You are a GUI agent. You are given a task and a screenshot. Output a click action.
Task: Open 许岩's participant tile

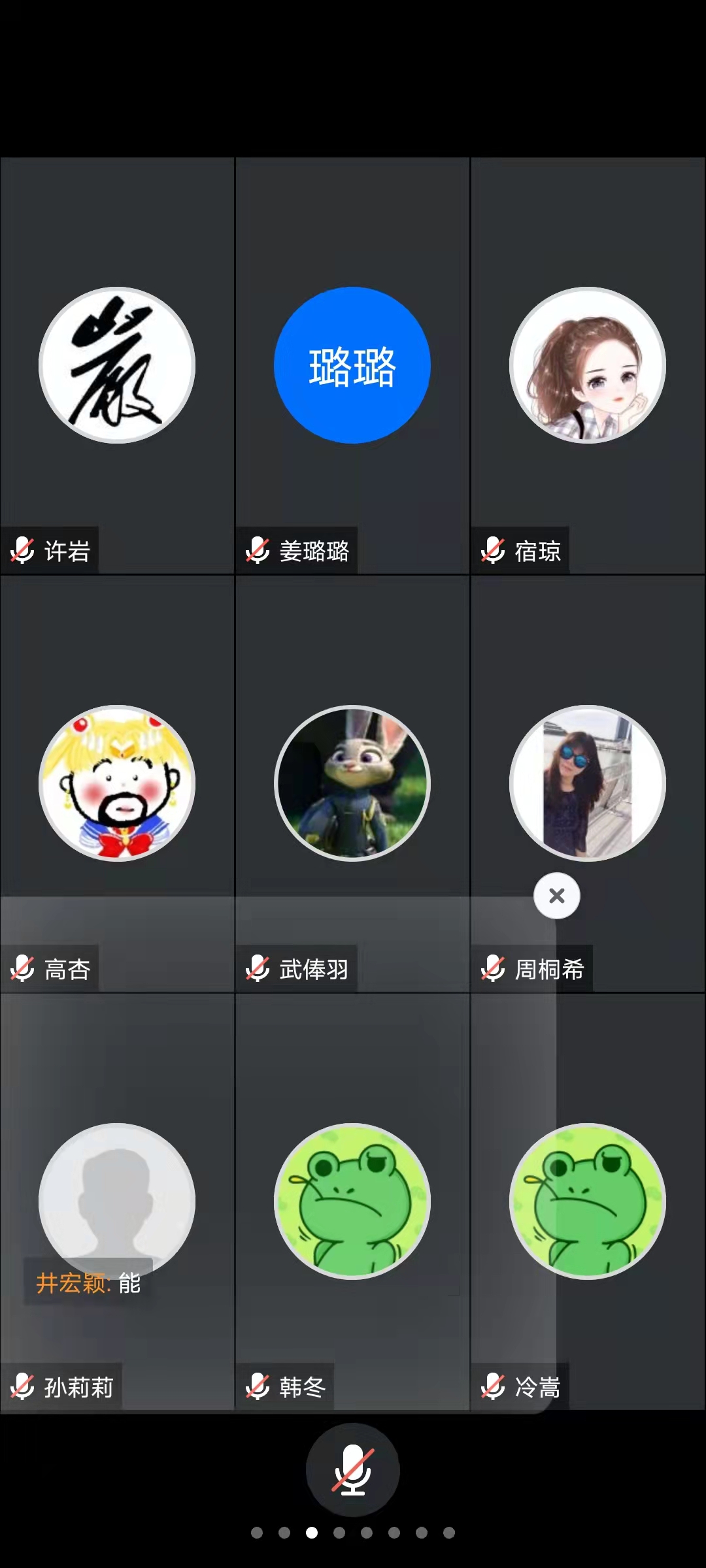[117, 366]
